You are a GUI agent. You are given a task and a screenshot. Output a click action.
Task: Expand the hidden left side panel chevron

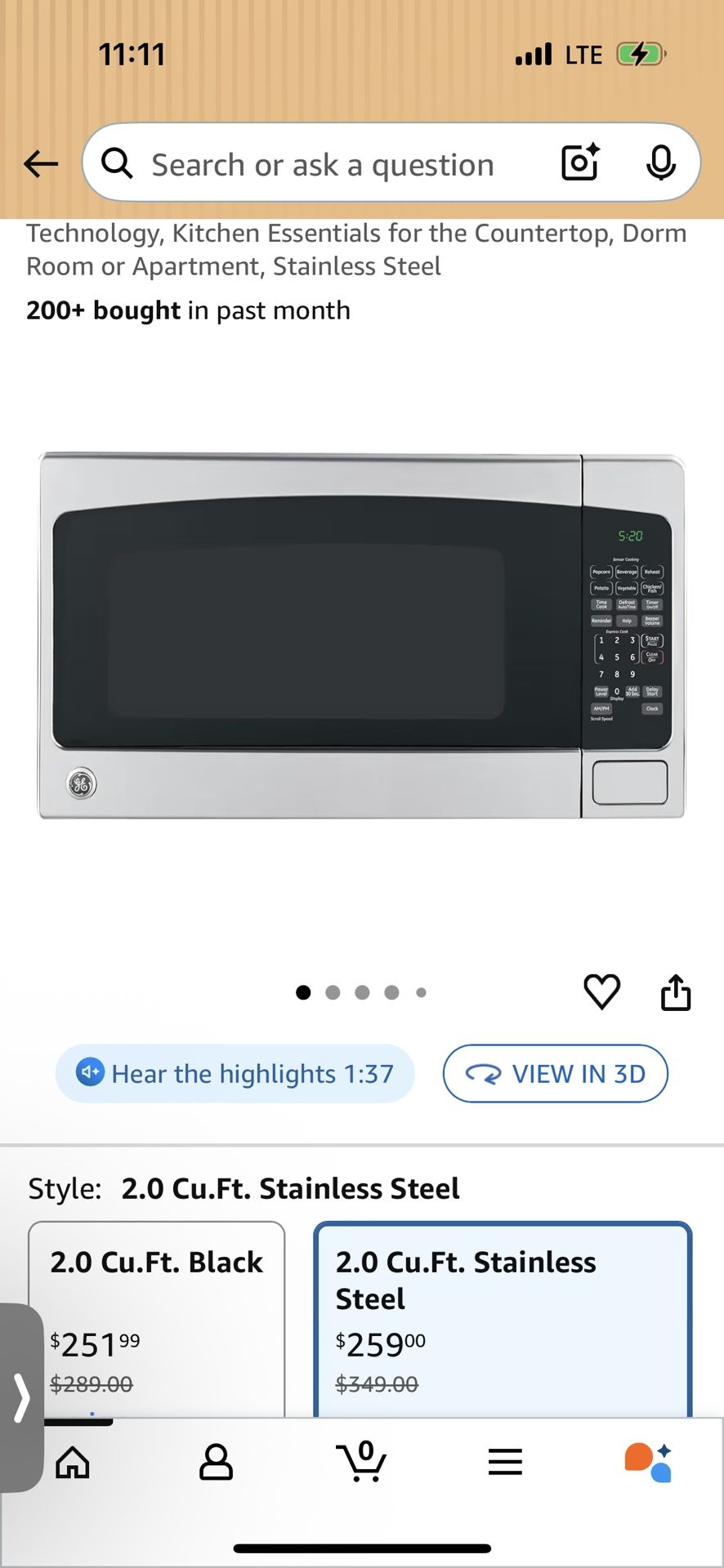coord(20,1398)
